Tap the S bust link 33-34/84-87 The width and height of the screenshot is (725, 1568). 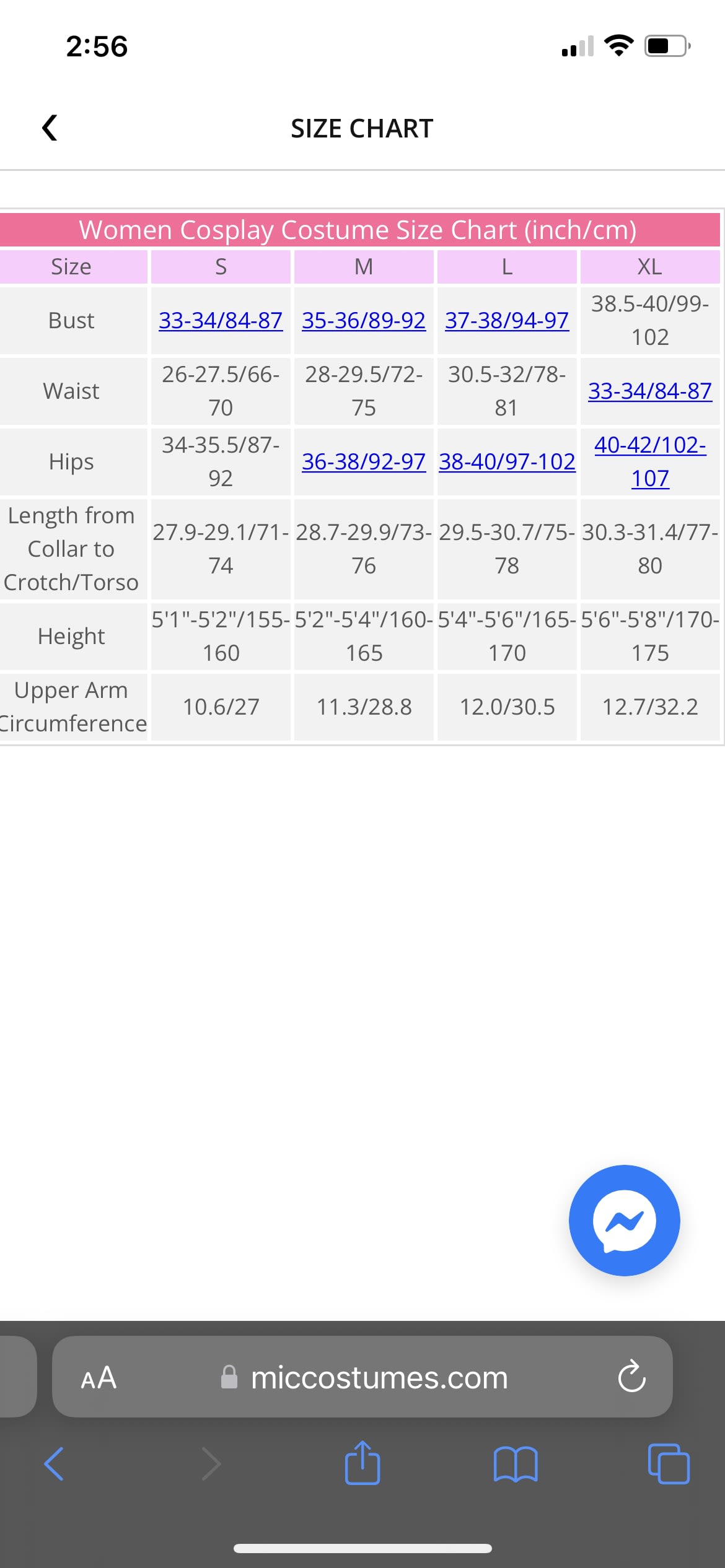221,320
